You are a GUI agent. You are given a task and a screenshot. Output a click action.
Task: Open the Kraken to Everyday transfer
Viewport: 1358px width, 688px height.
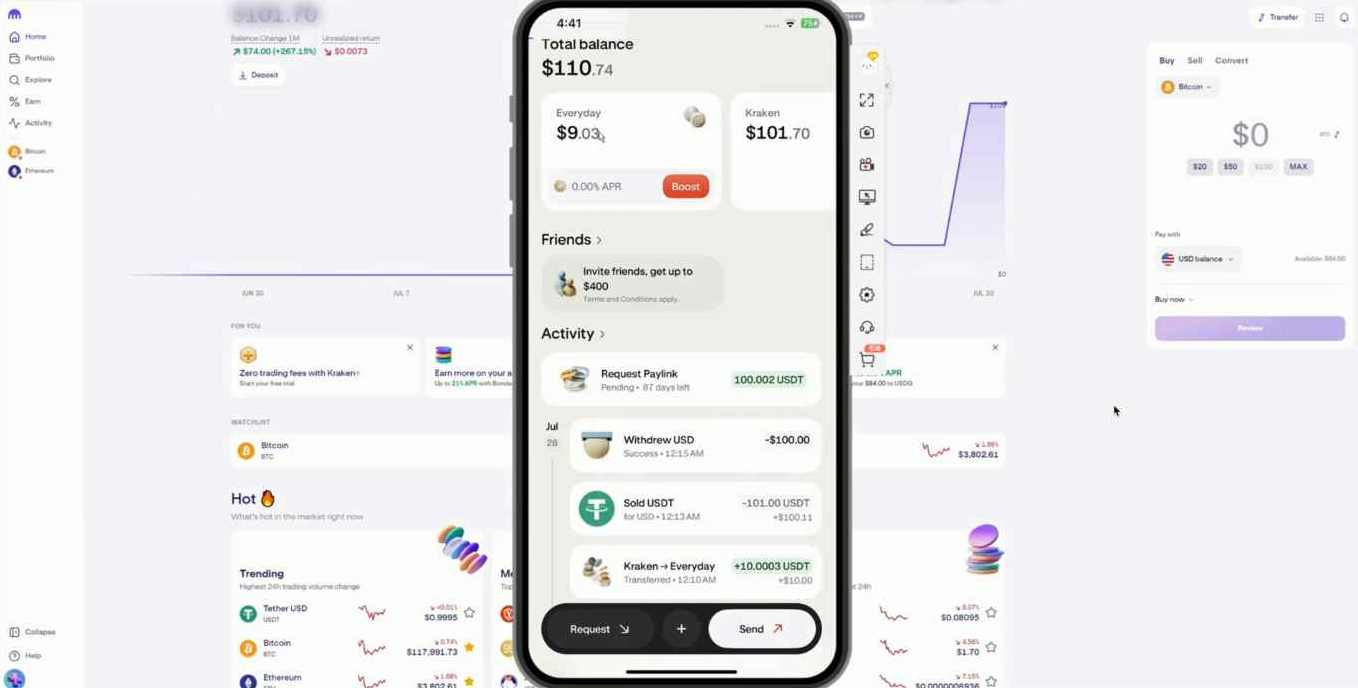click(695, 572)
